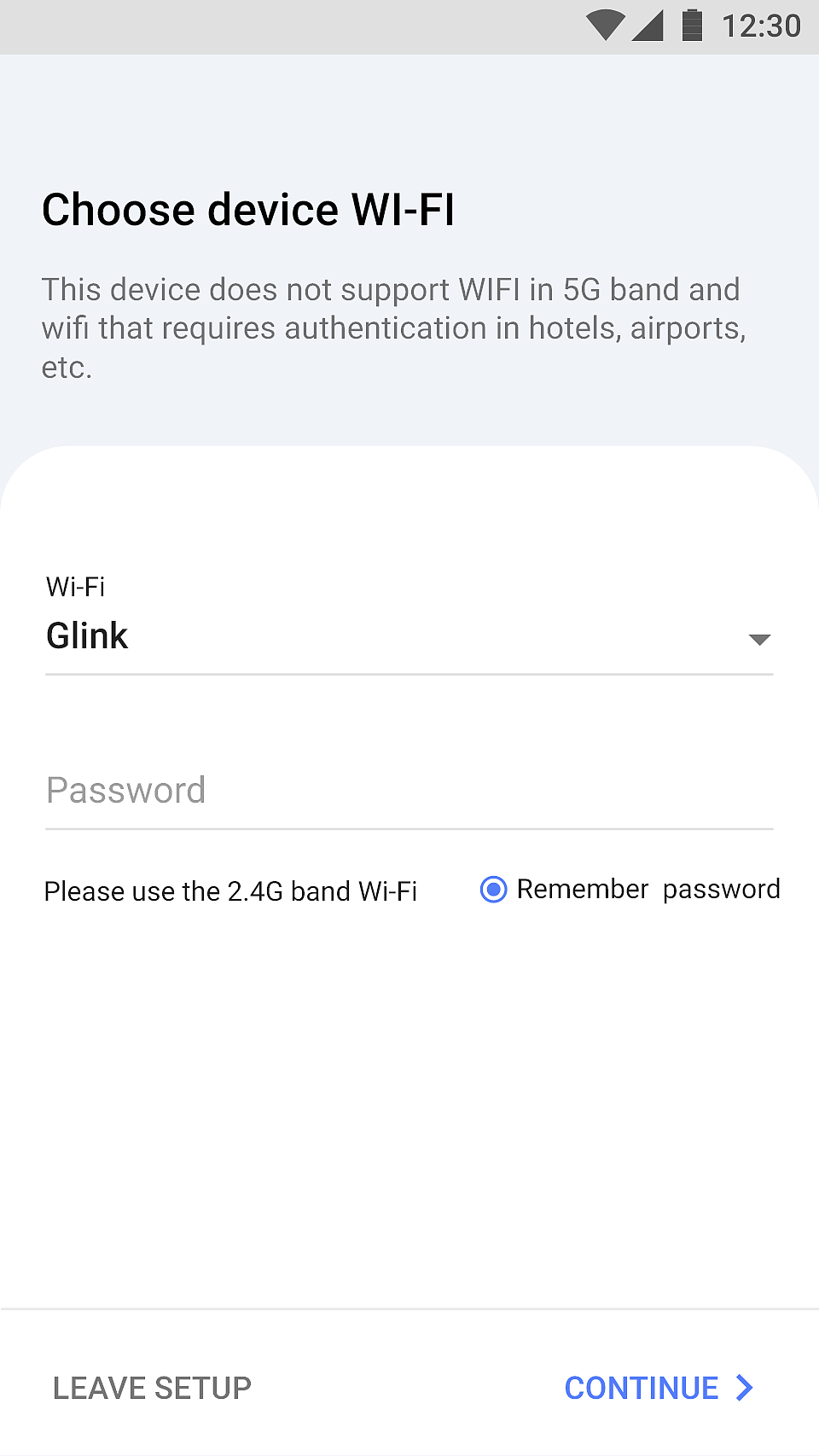This screenshot has height=1456, width=819.
Task: Tap the chevron arrow next to CONTINUE
Action: coord(742,1388)
